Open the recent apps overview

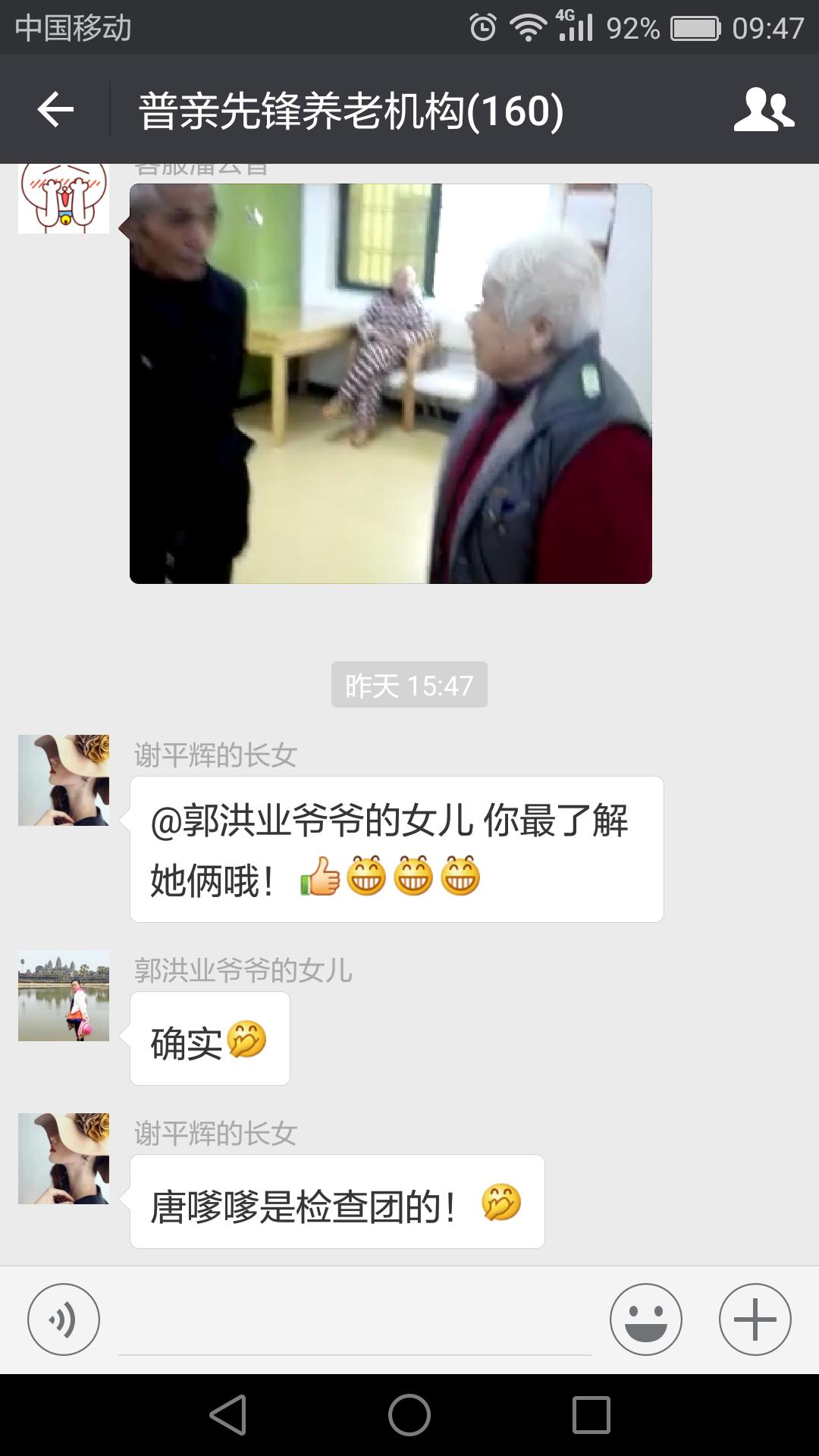point(591,1415)
